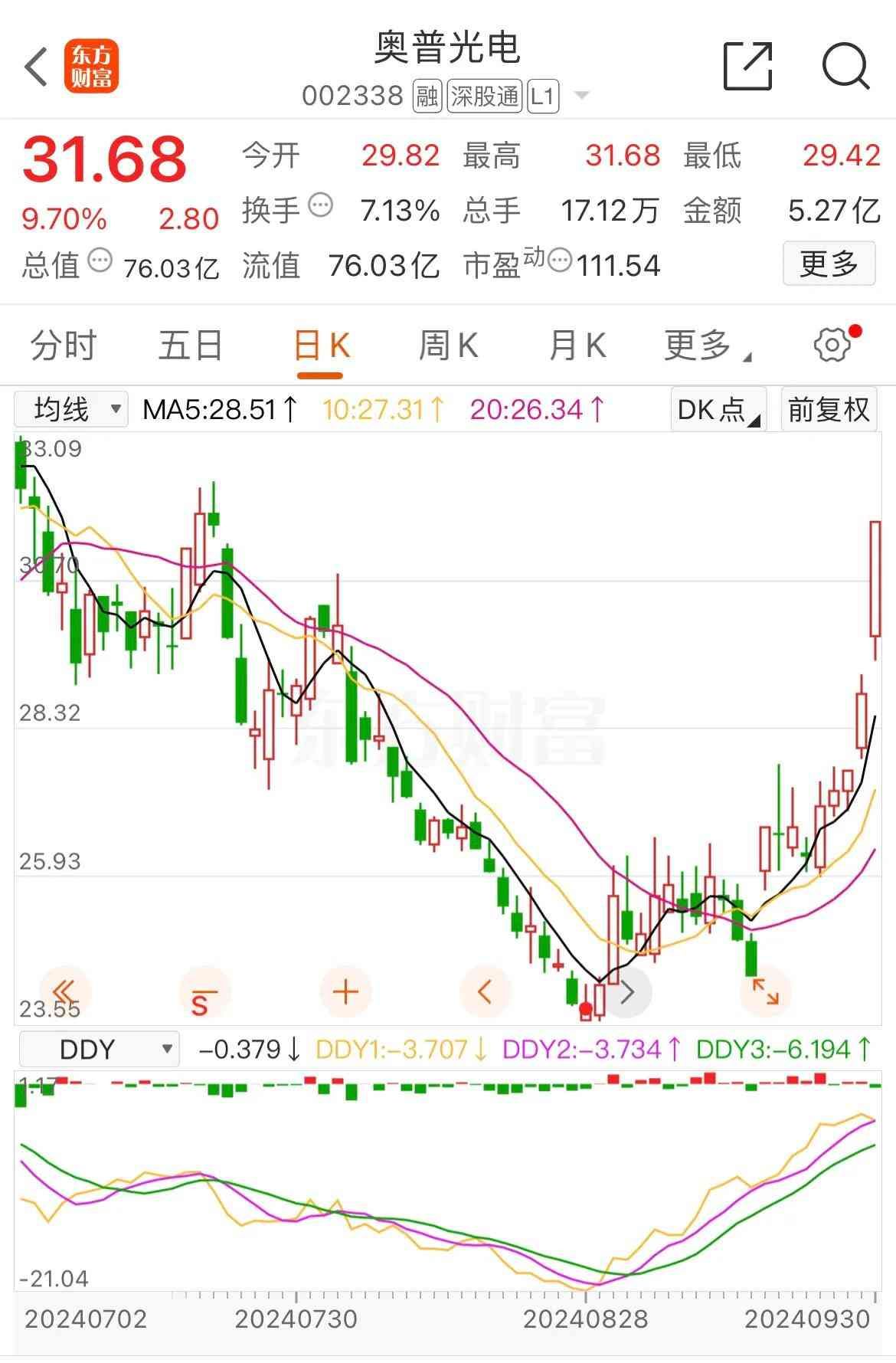The width and height of the screenshot is (896, 1363).
Task: Change the 前复权 adjustment setting
Action: point(829,409)
